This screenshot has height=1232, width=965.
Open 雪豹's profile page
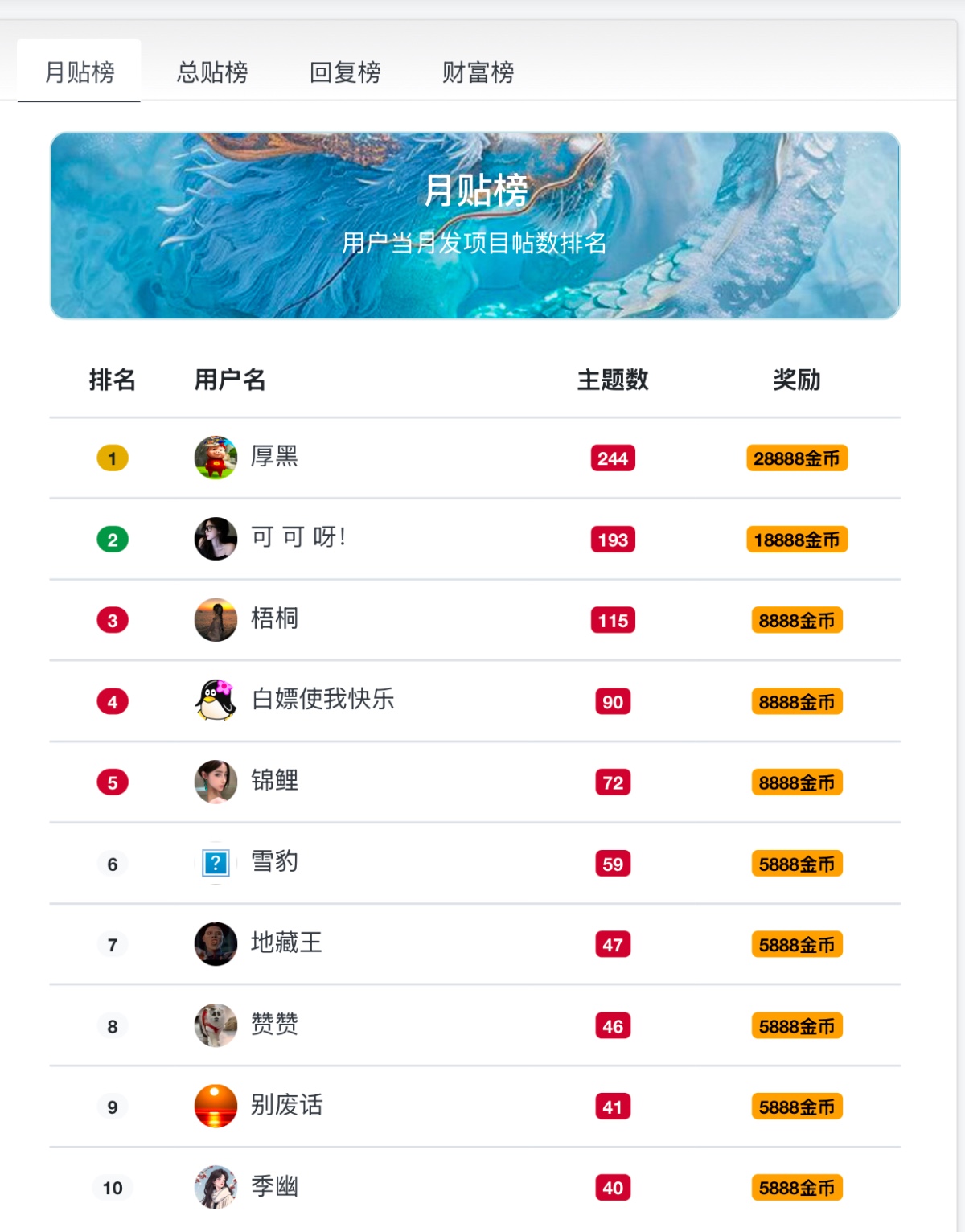coord(273,862)
